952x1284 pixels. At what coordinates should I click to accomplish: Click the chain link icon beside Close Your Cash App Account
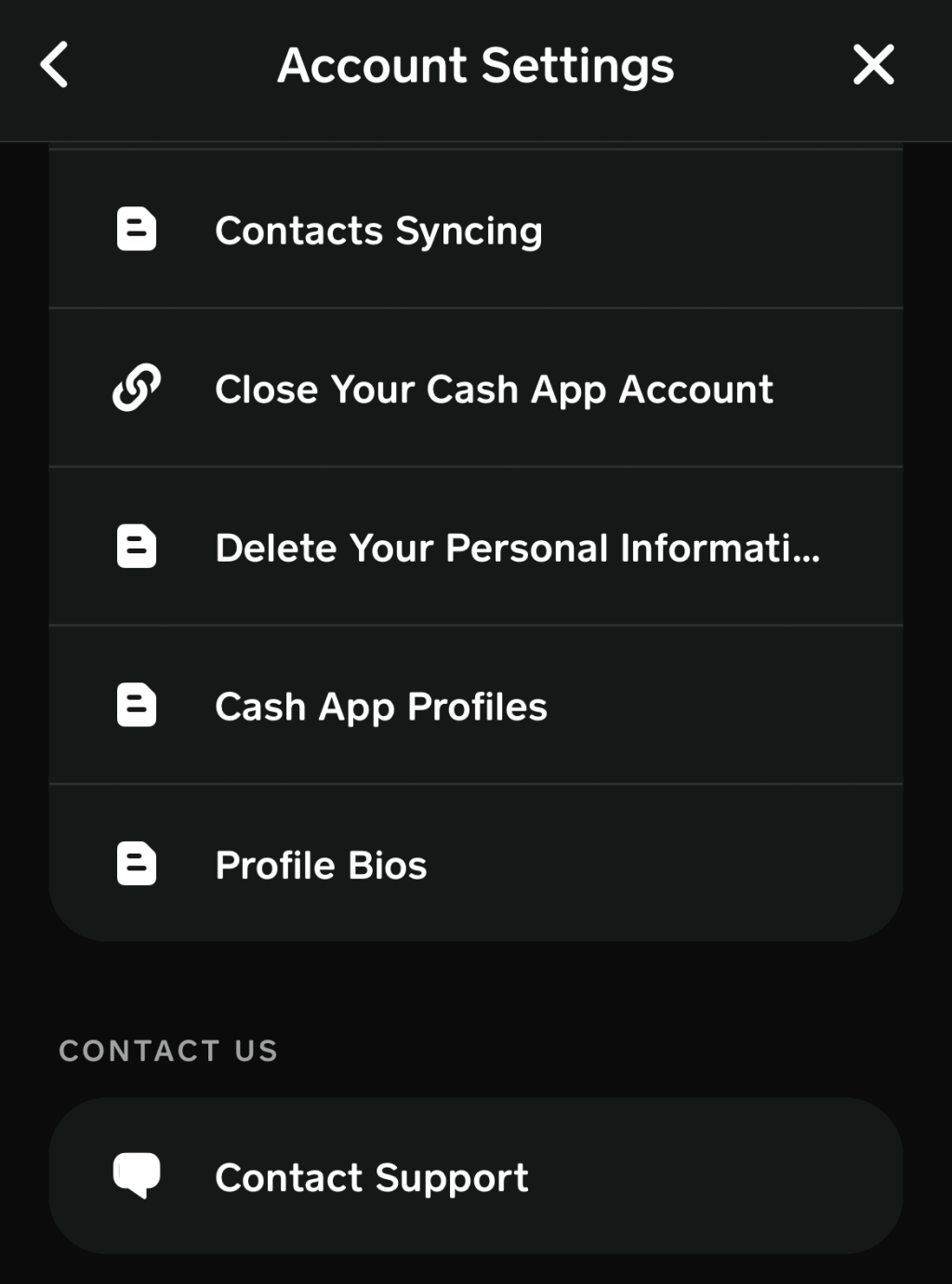[x=136, y=388]
